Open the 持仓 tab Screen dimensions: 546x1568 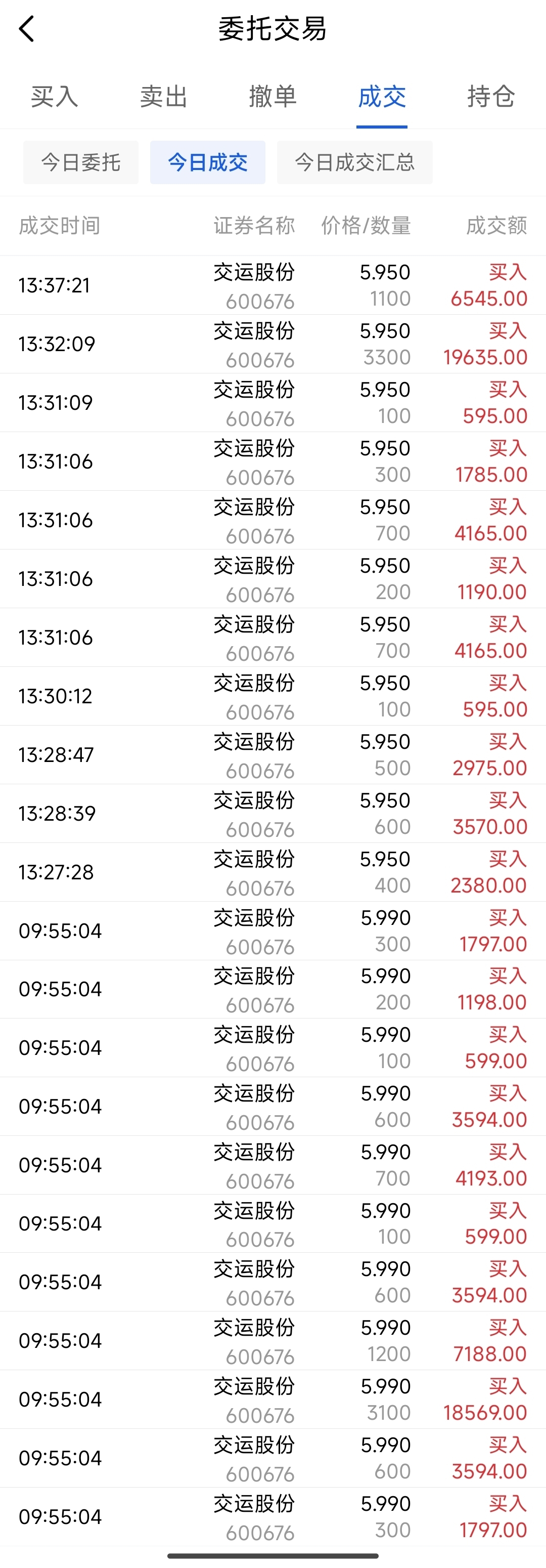coord(491,97)
